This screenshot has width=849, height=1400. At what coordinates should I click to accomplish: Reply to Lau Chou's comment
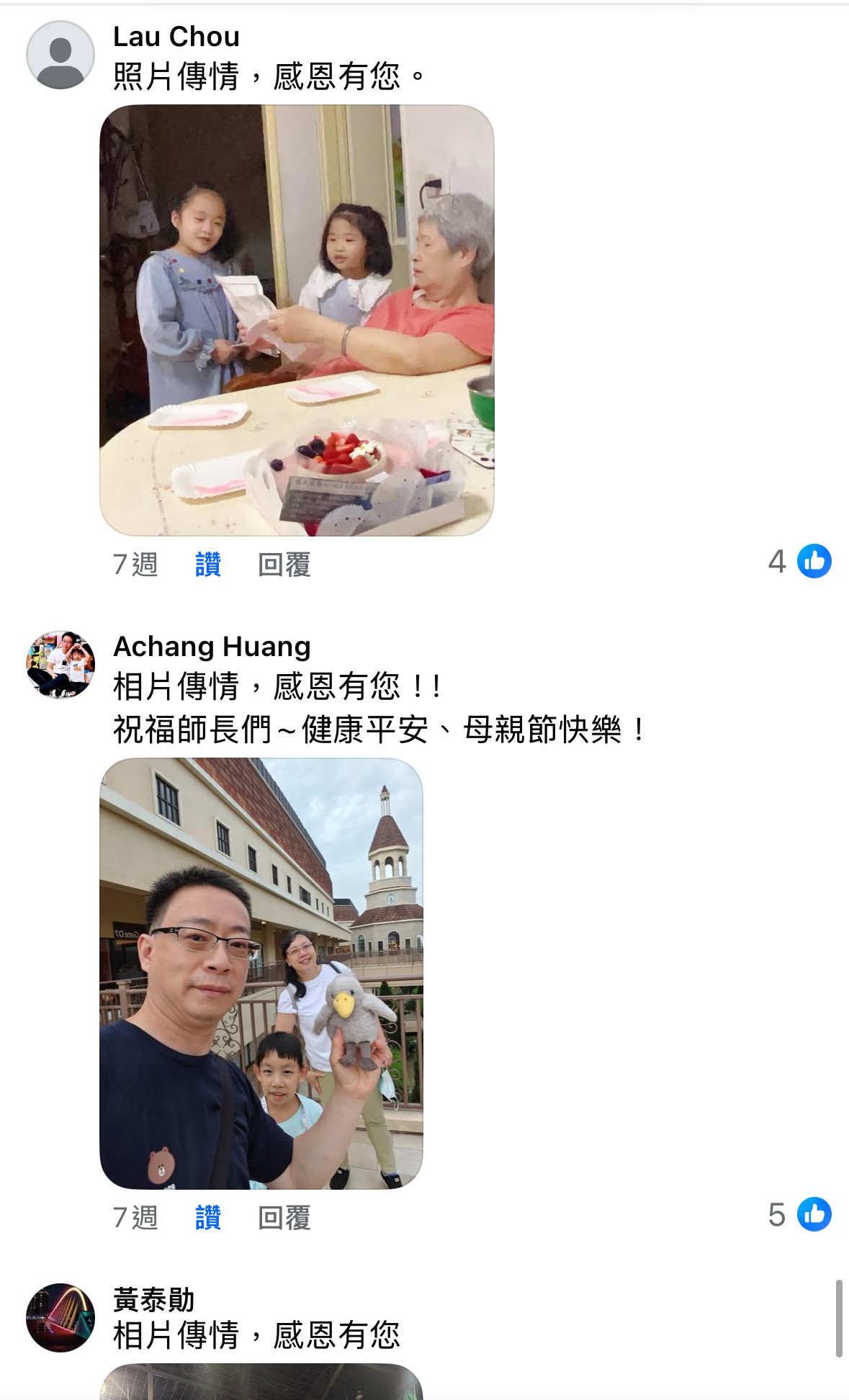(x=284, y=565)
